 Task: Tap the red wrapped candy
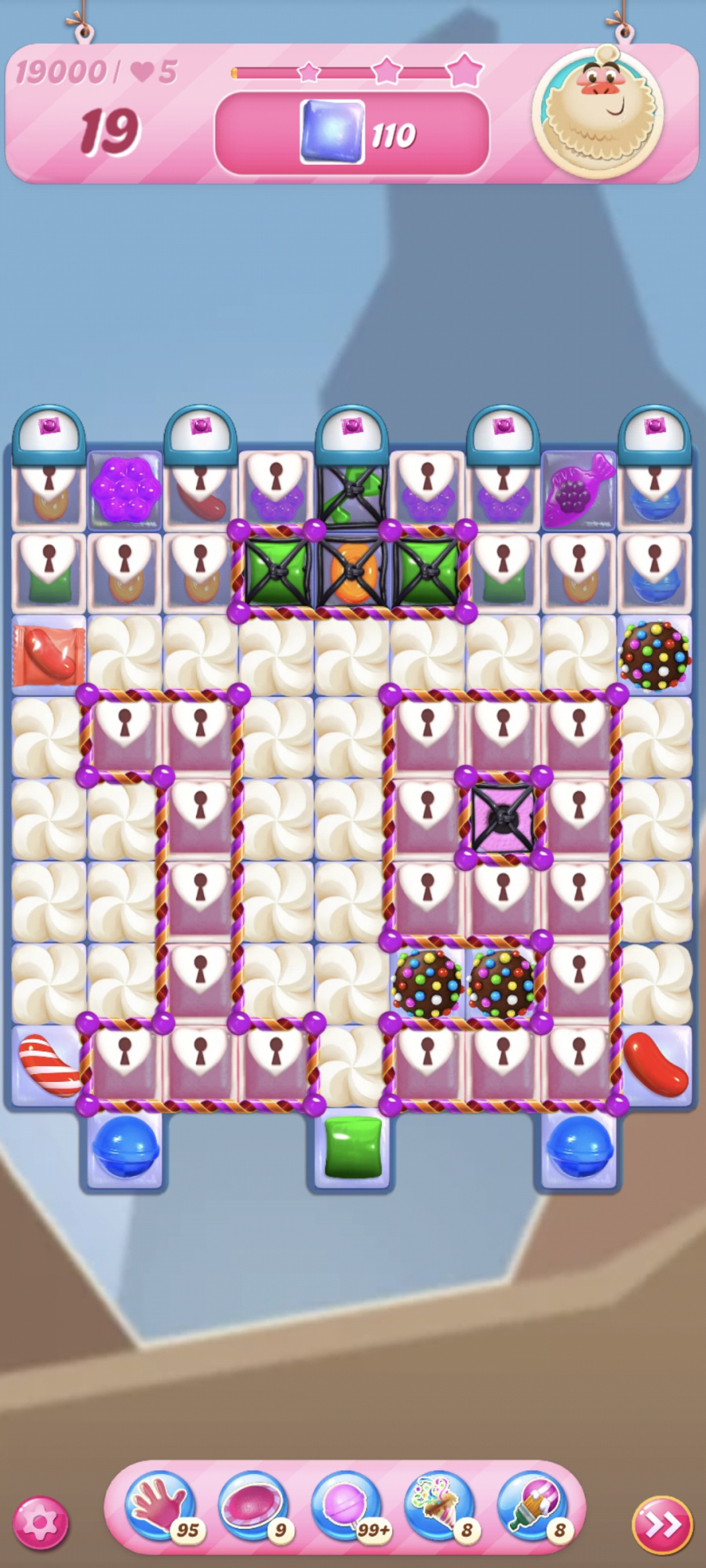click(x=49, y=655)
